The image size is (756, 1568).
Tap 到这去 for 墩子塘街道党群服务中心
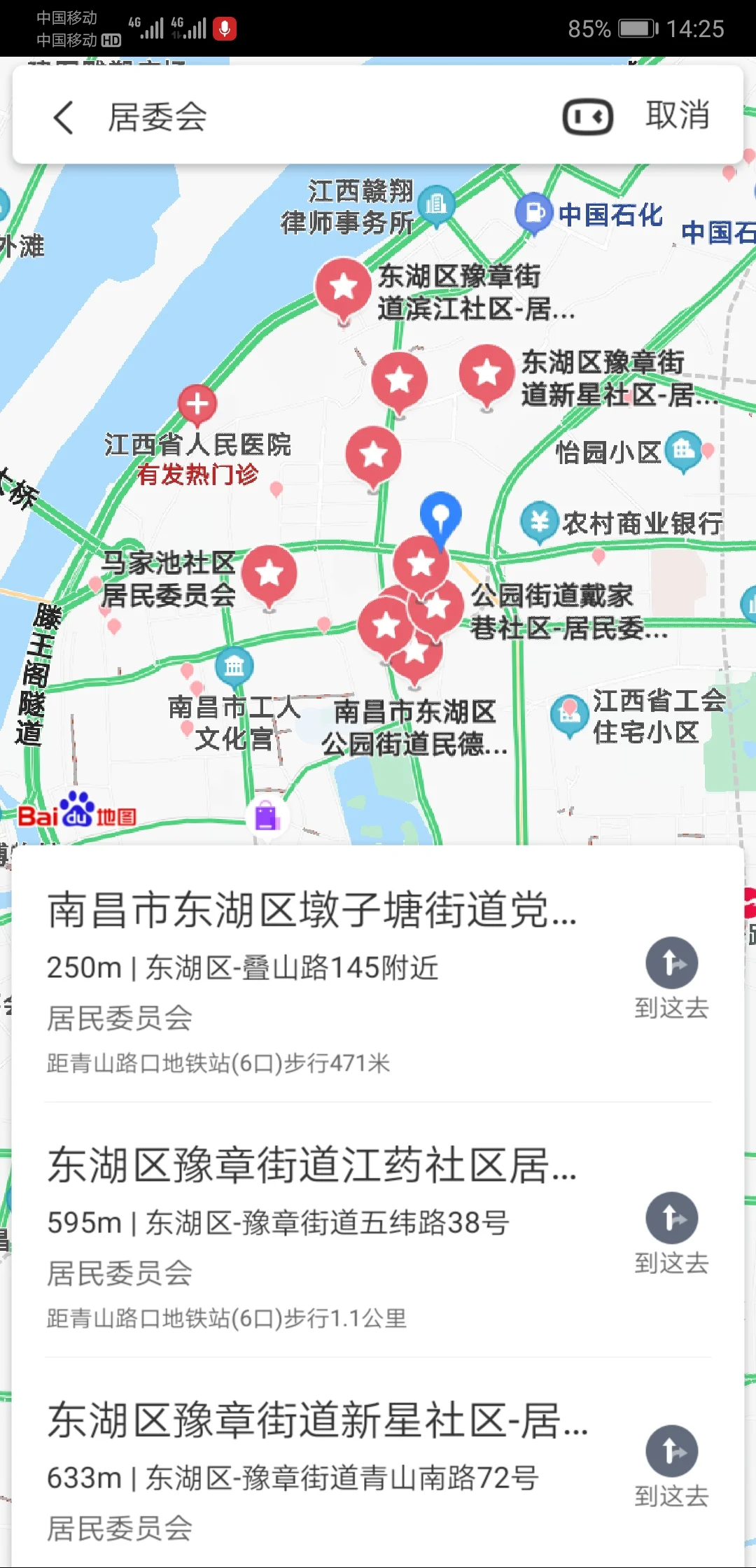point(671,965)
